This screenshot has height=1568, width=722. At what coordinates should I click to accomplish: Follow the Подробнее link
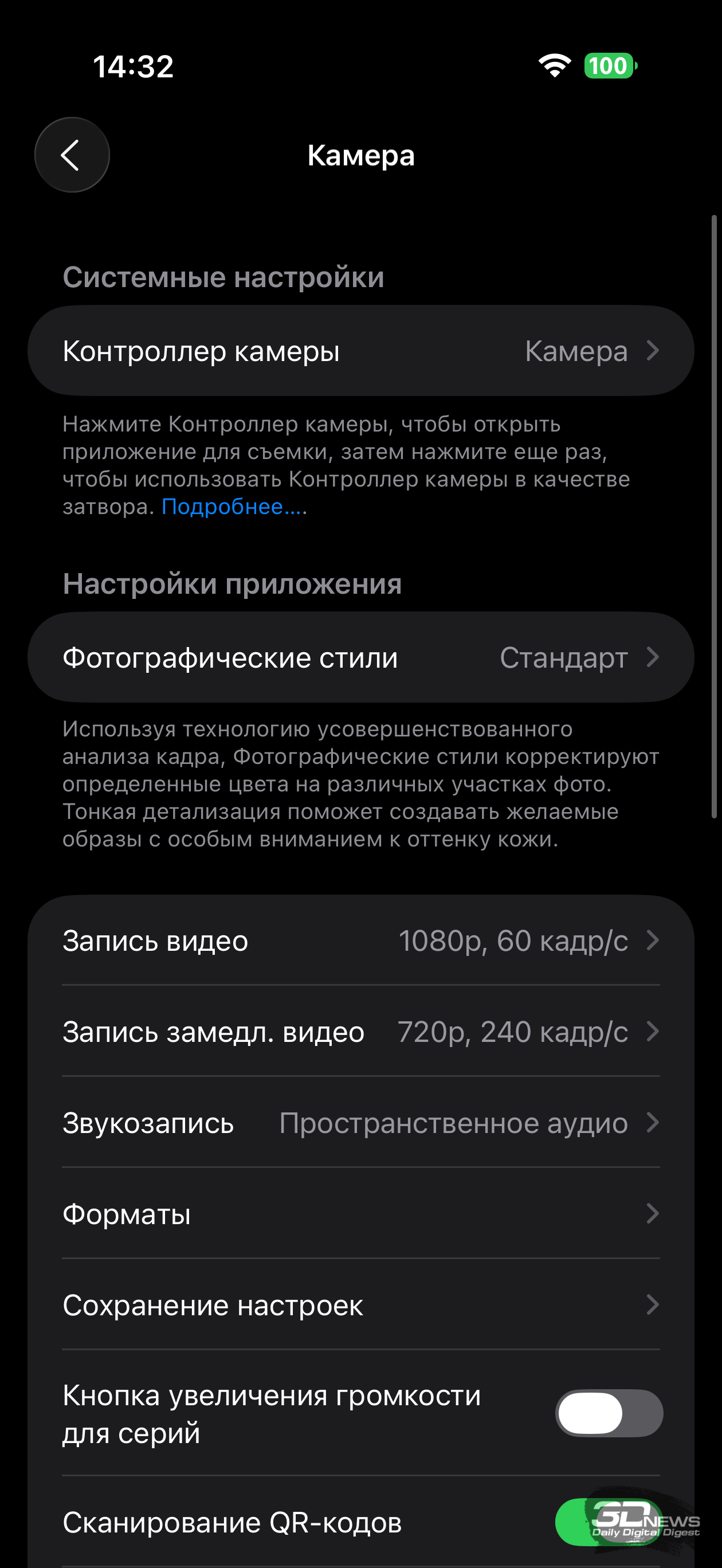click(x=231, y=507)
